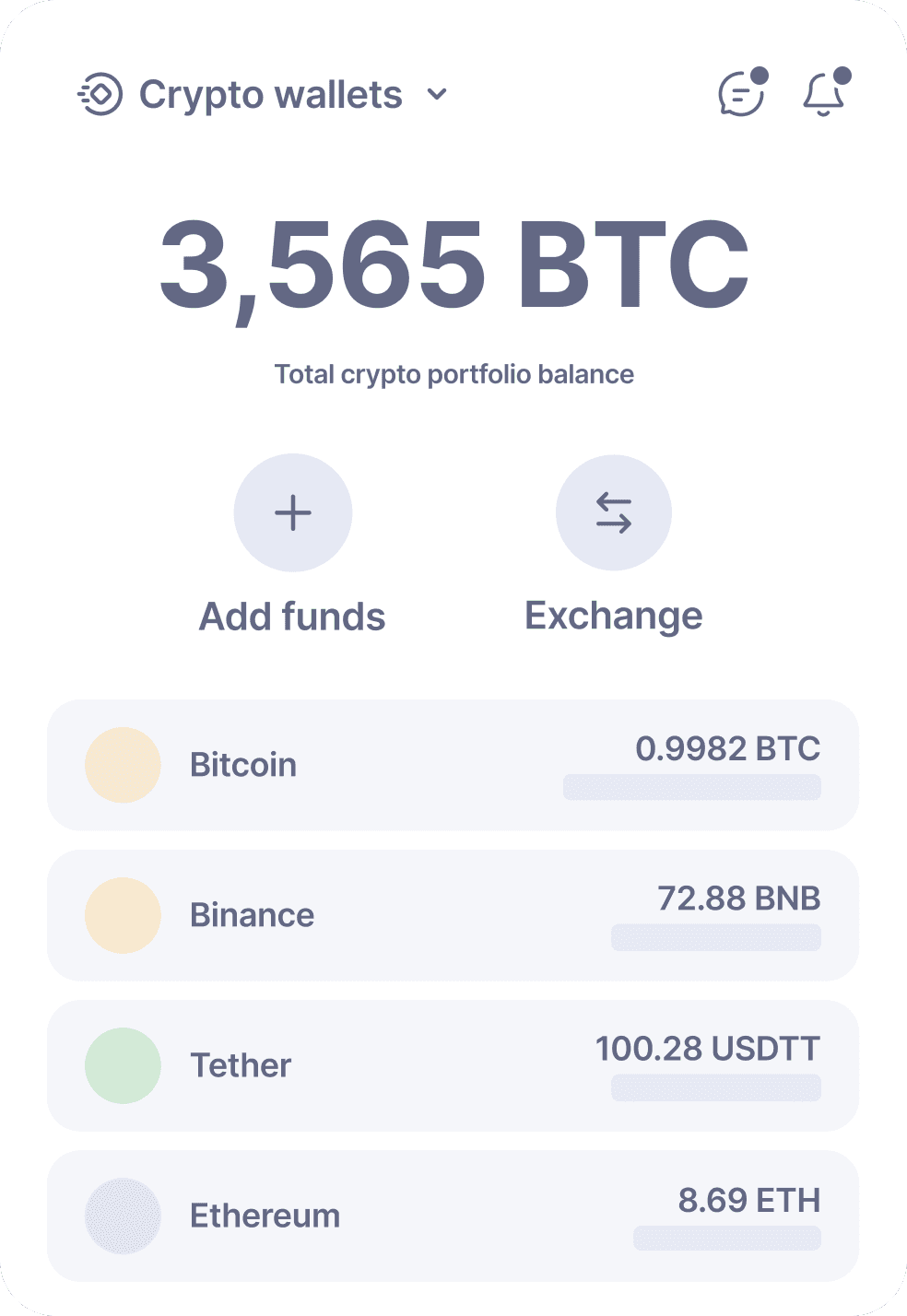View the Binance wallet details
The width and height of the screenshot is (907, 1316).
(453, 915)
